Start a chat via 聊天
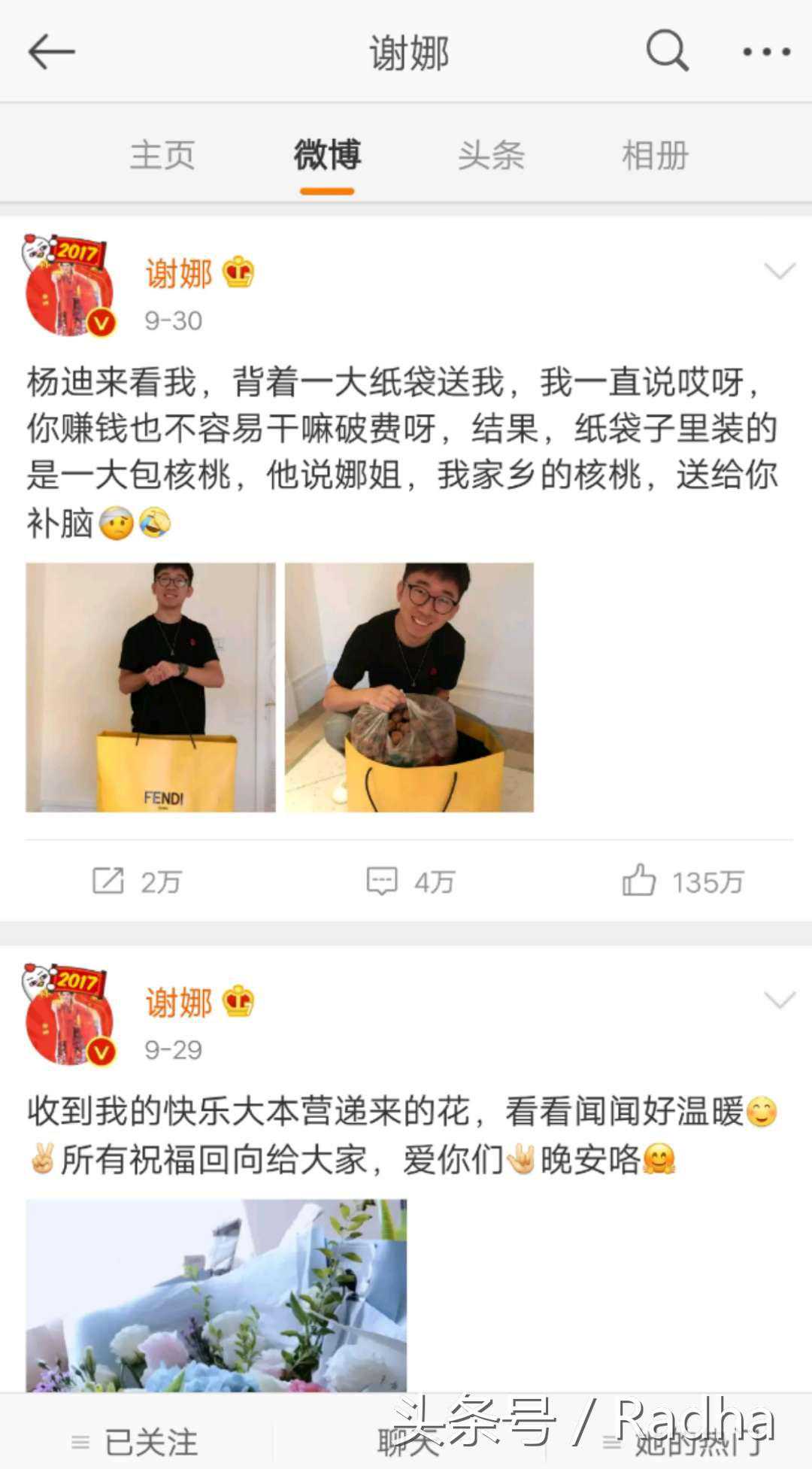The image size is (812, 1469). coord(406,1442)
